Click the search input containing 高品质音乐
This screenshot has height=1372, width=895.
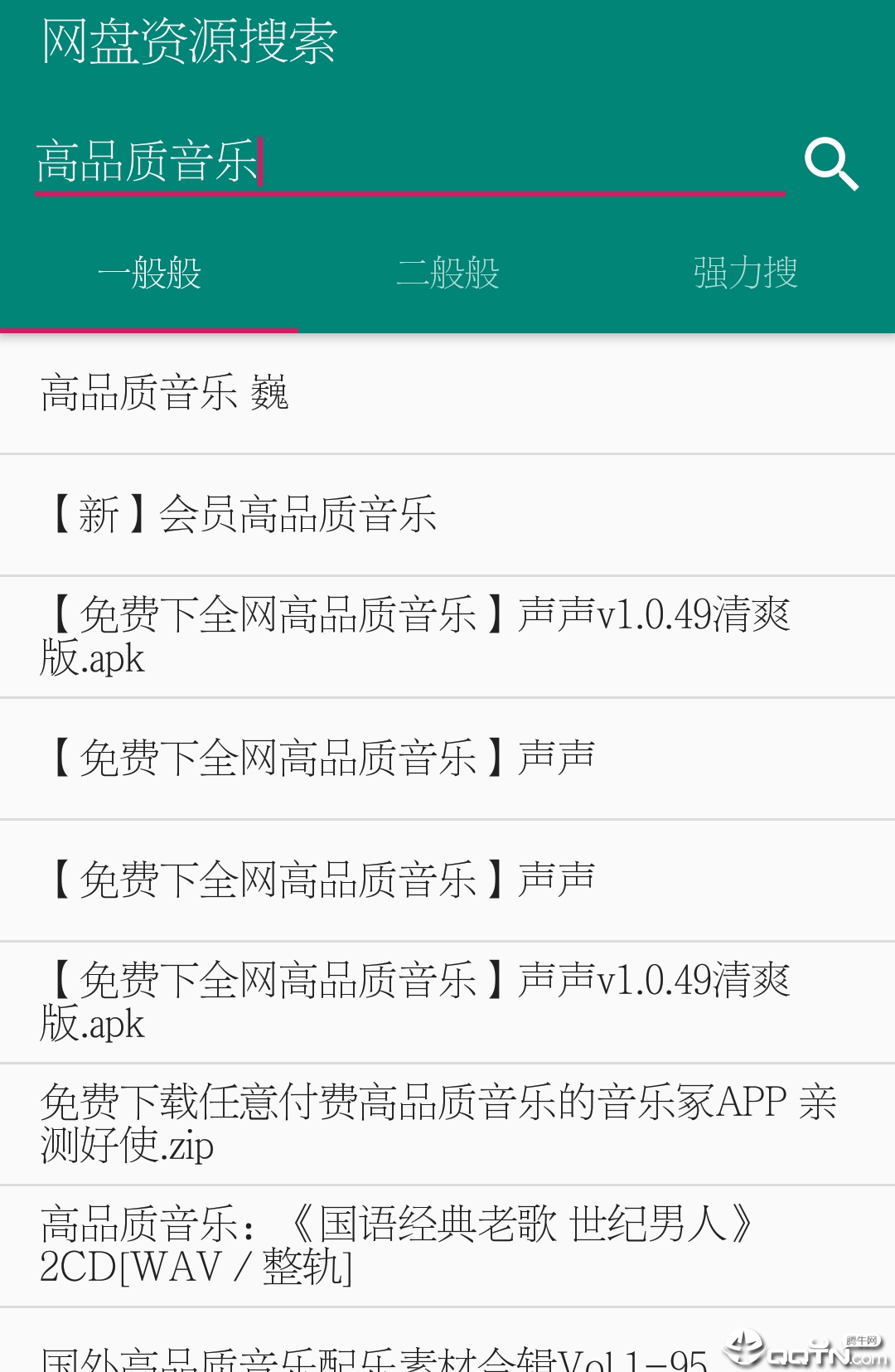point(331,162)
